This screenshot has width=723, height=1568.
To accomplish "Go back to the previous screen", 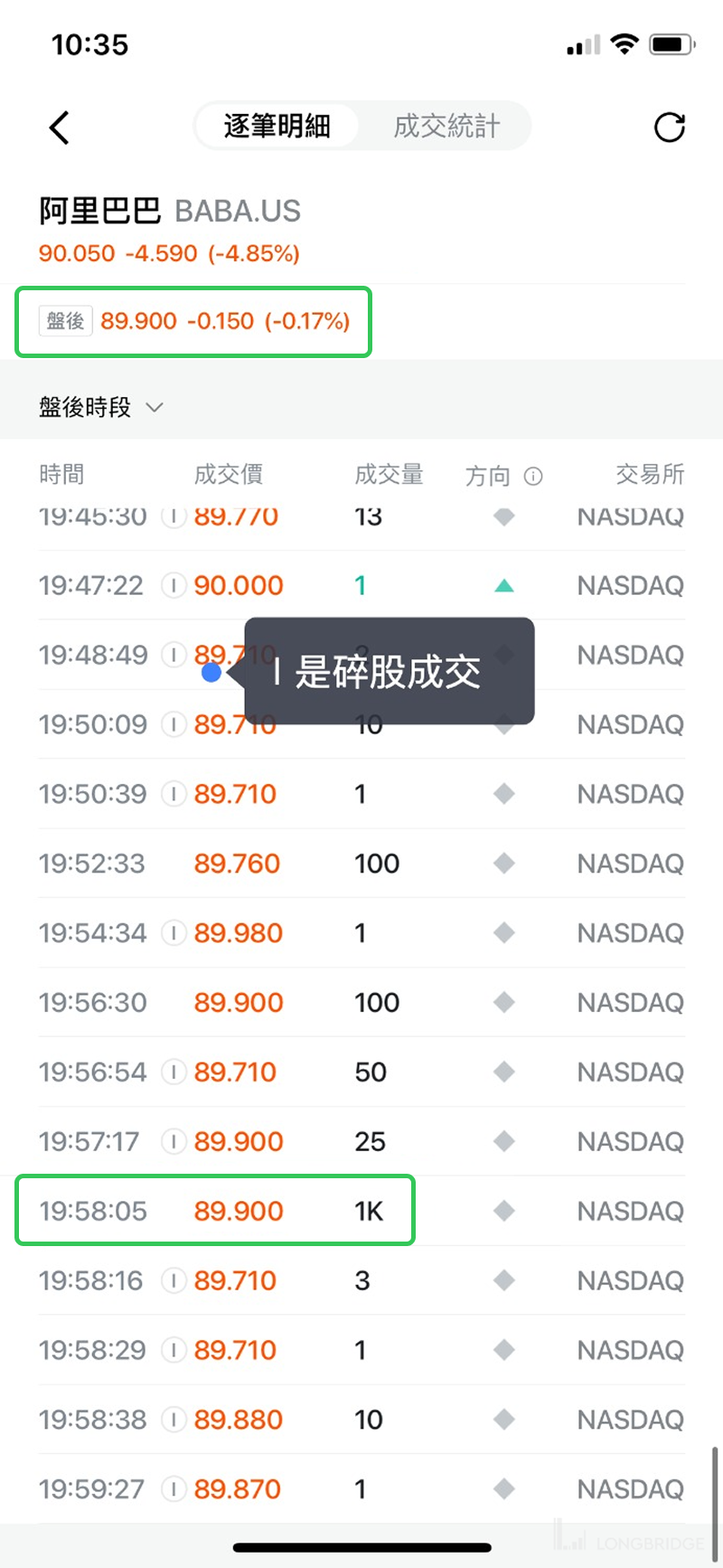I will pos(60,128).
